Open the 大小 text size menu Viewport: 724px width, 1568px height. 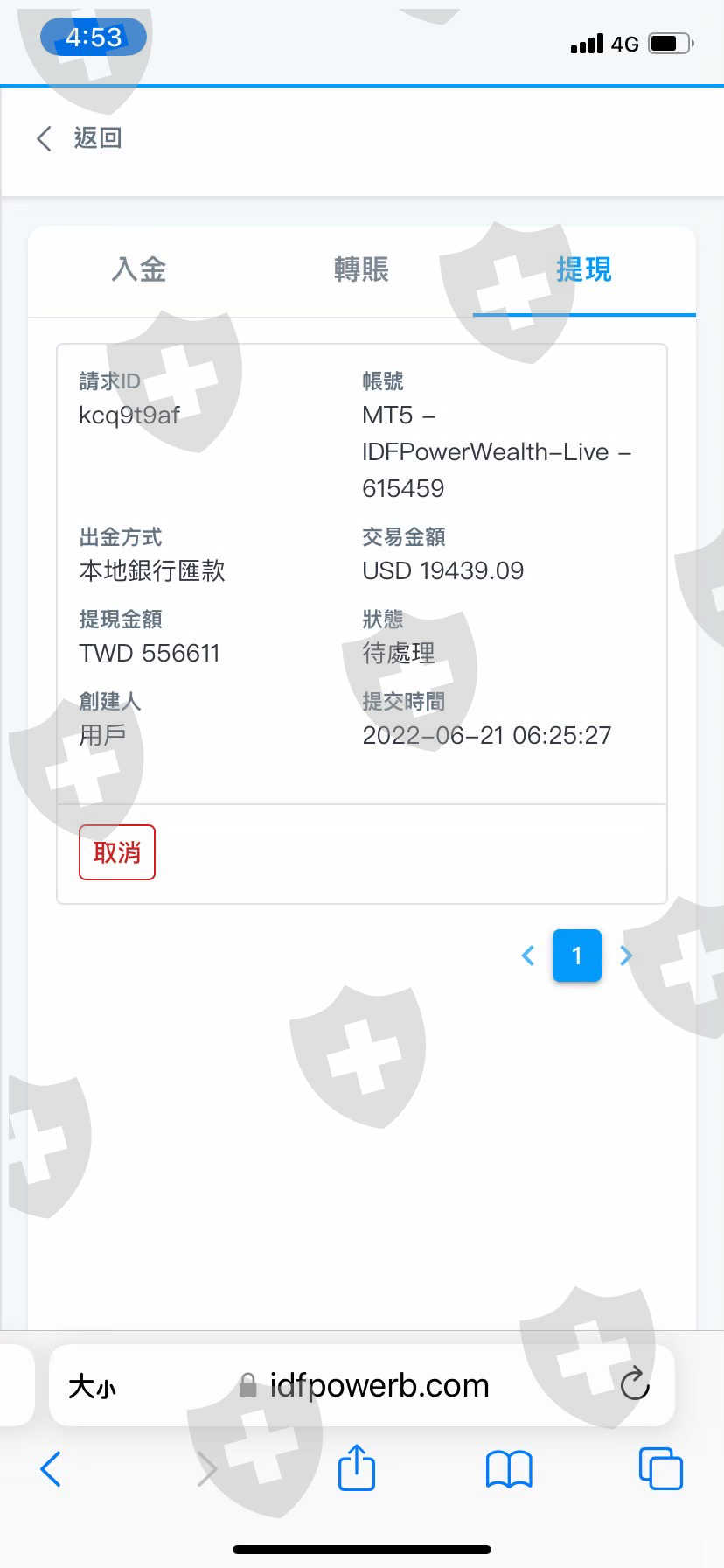pyautogui.click(x=93, y=1386)
